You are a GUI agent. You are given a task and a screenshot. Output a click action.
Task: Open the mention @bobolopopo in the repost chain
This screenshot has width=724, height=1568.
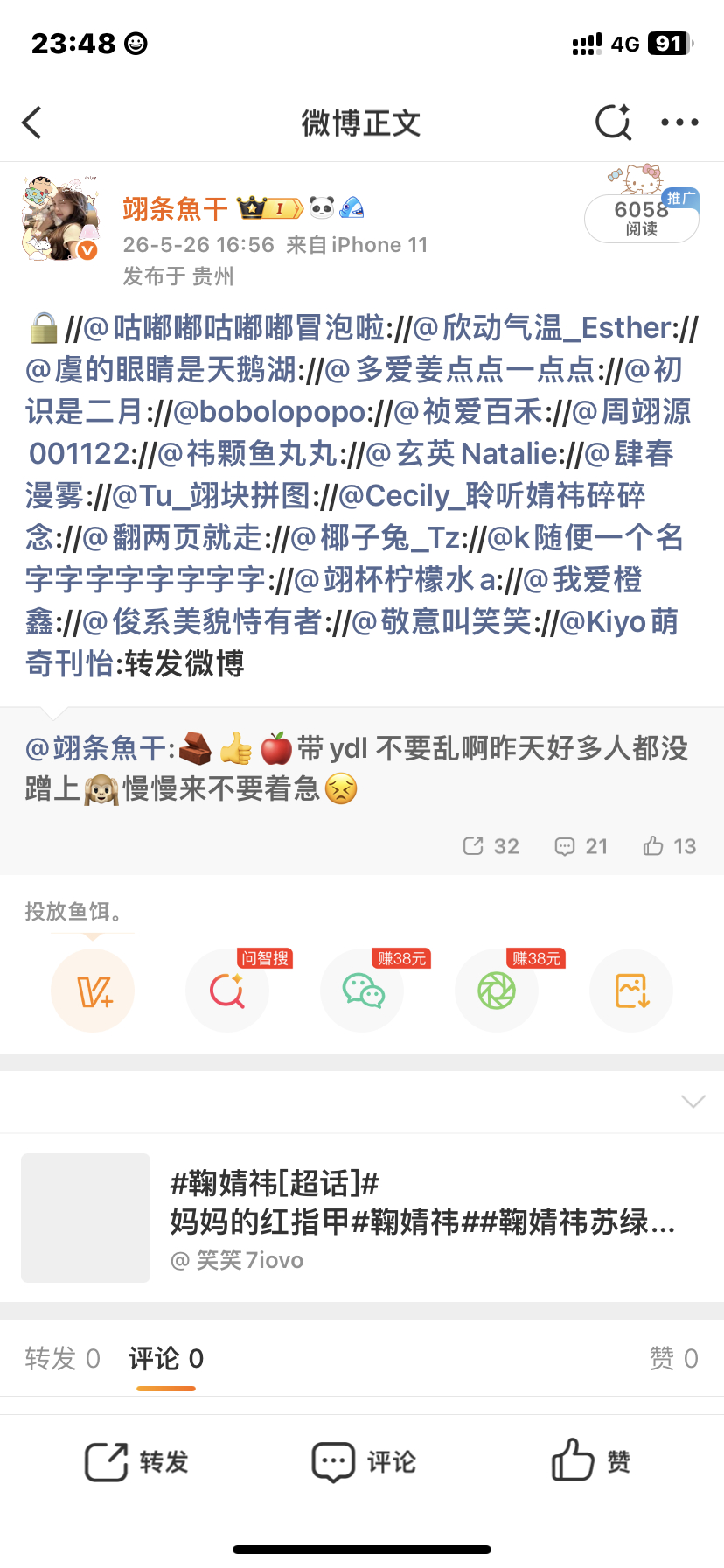tap(270, 411)
